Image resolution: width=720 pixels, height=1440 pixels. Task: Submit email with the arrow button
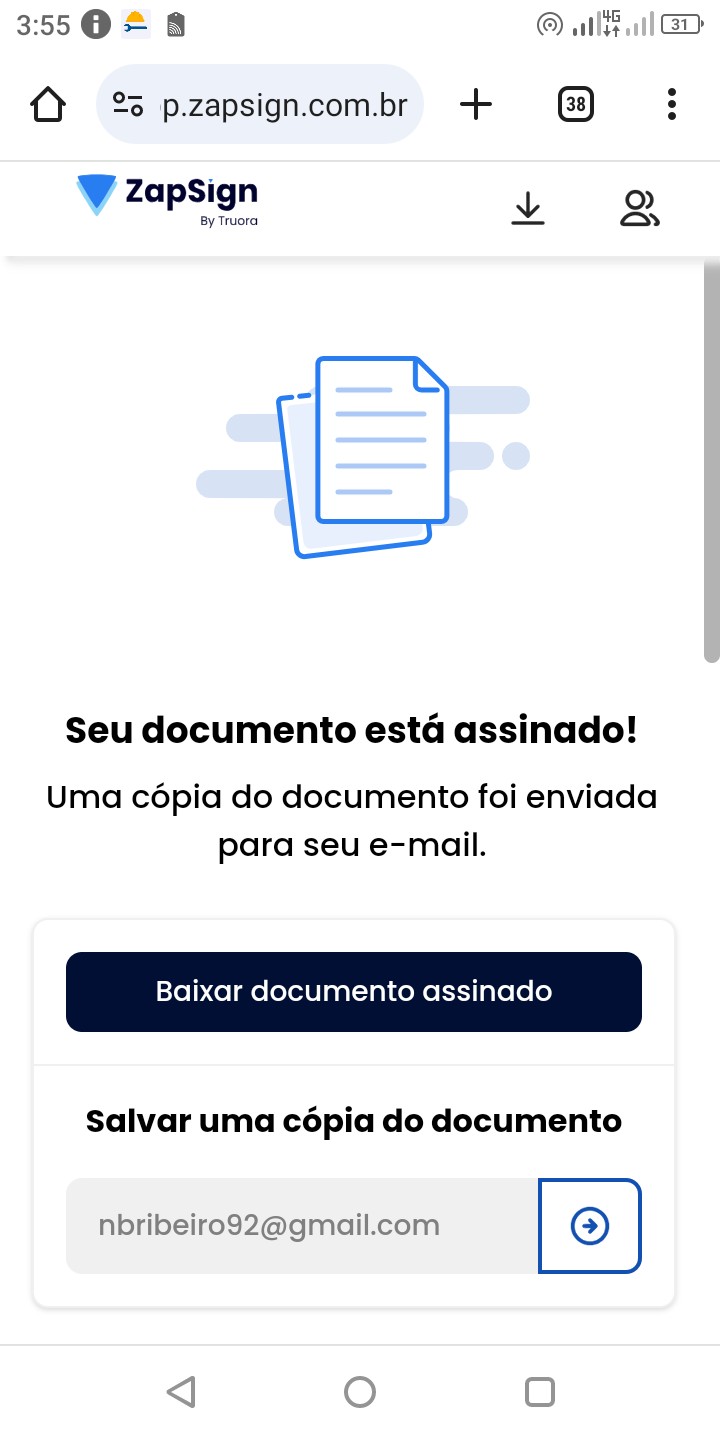tap(590, 1226)
